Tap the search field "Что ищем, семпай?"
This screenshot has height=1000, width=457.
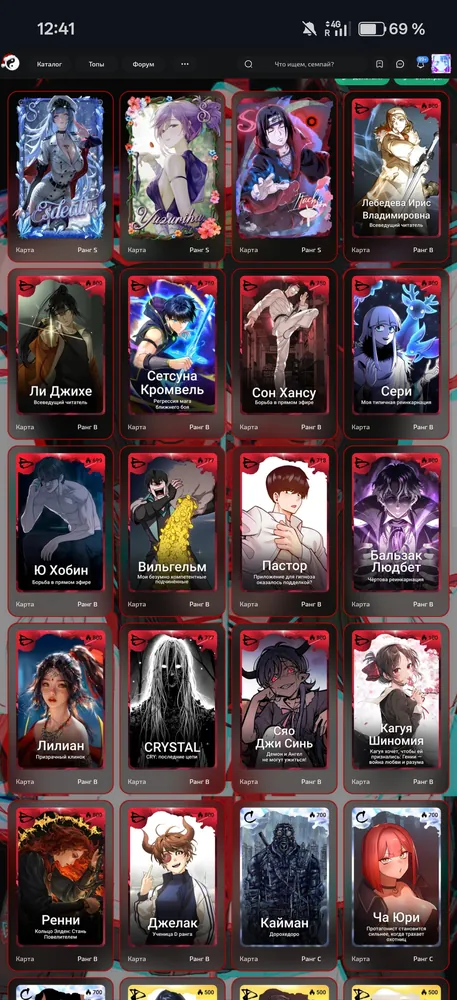tap(301, 64)
